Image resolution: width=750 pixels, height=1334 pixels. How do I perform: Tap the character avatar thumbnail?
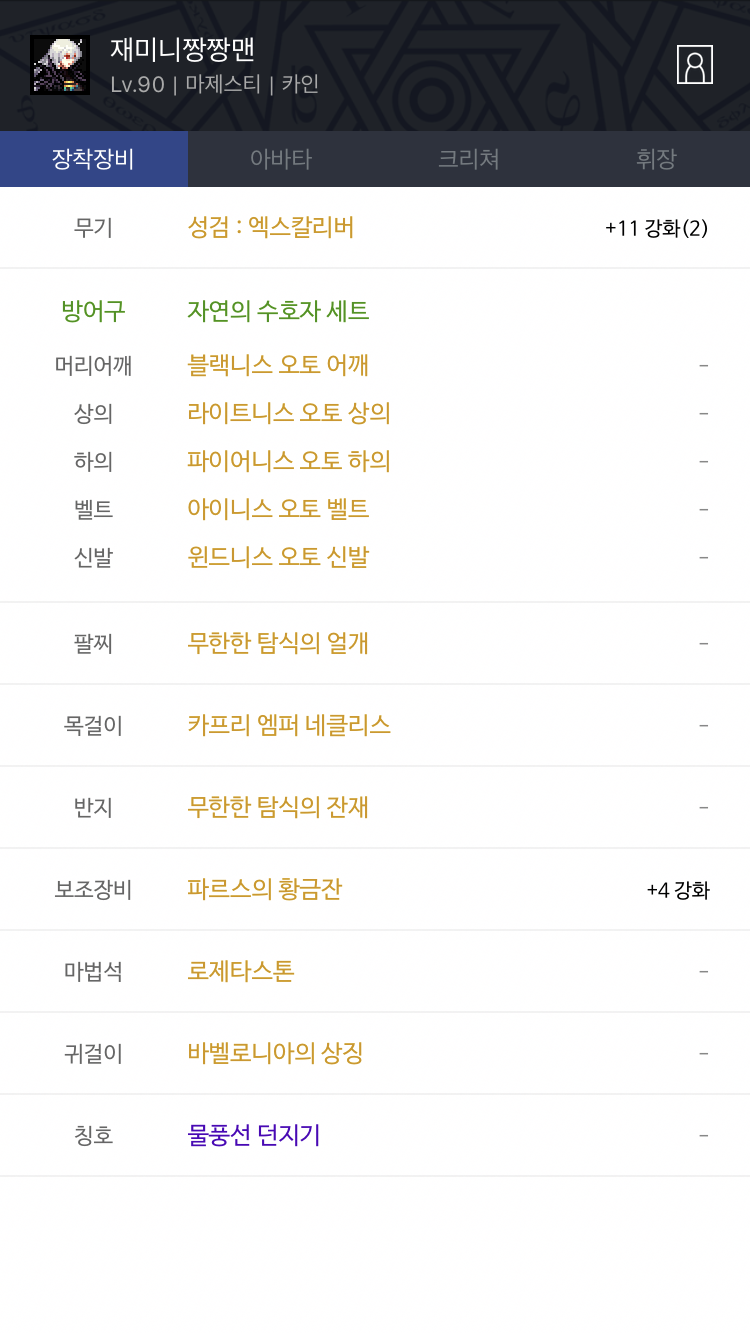[60, 65]
